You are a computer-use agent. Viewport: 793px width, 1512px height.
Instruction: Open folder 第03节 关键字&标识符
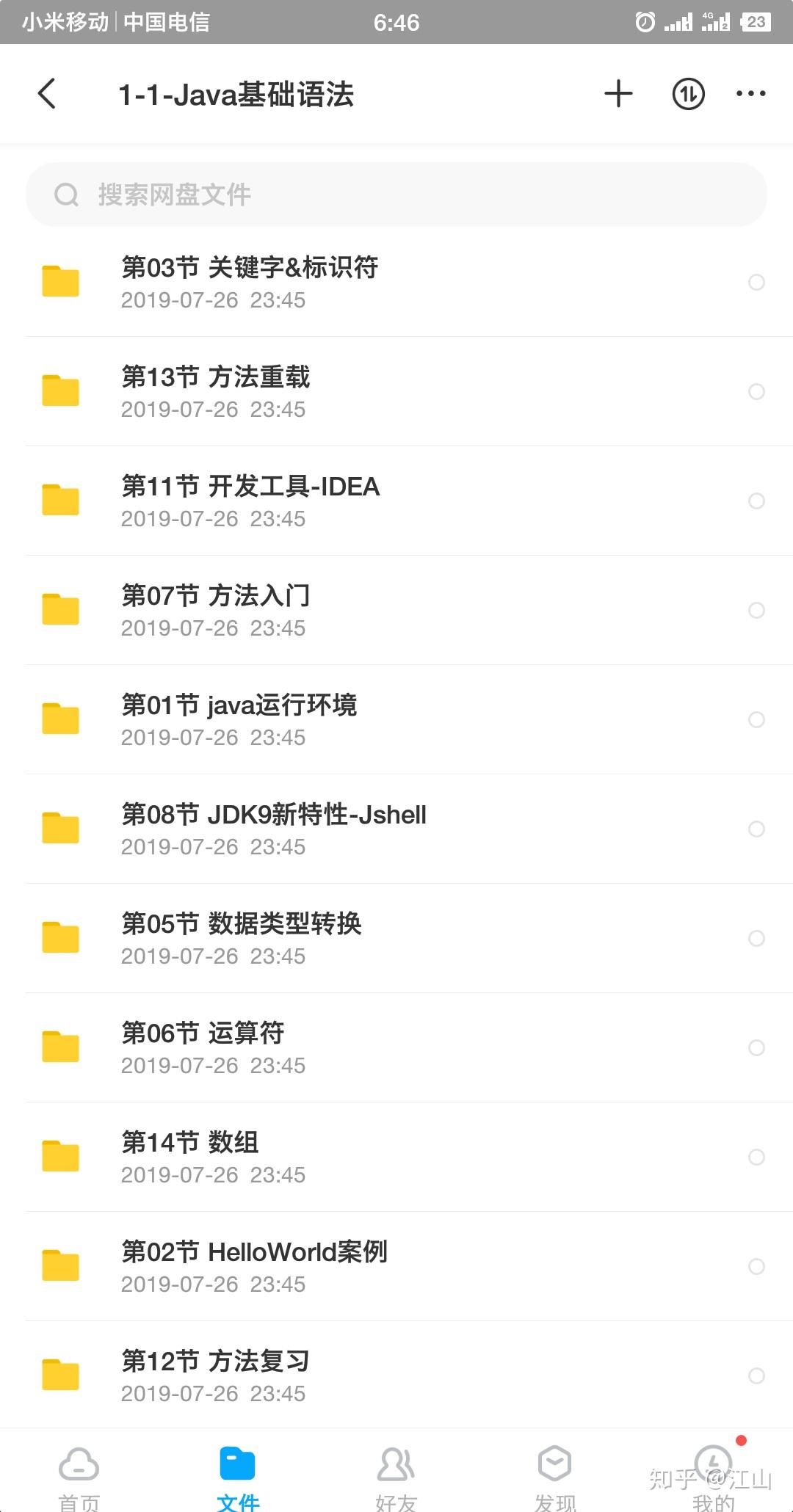pos(396,283)
